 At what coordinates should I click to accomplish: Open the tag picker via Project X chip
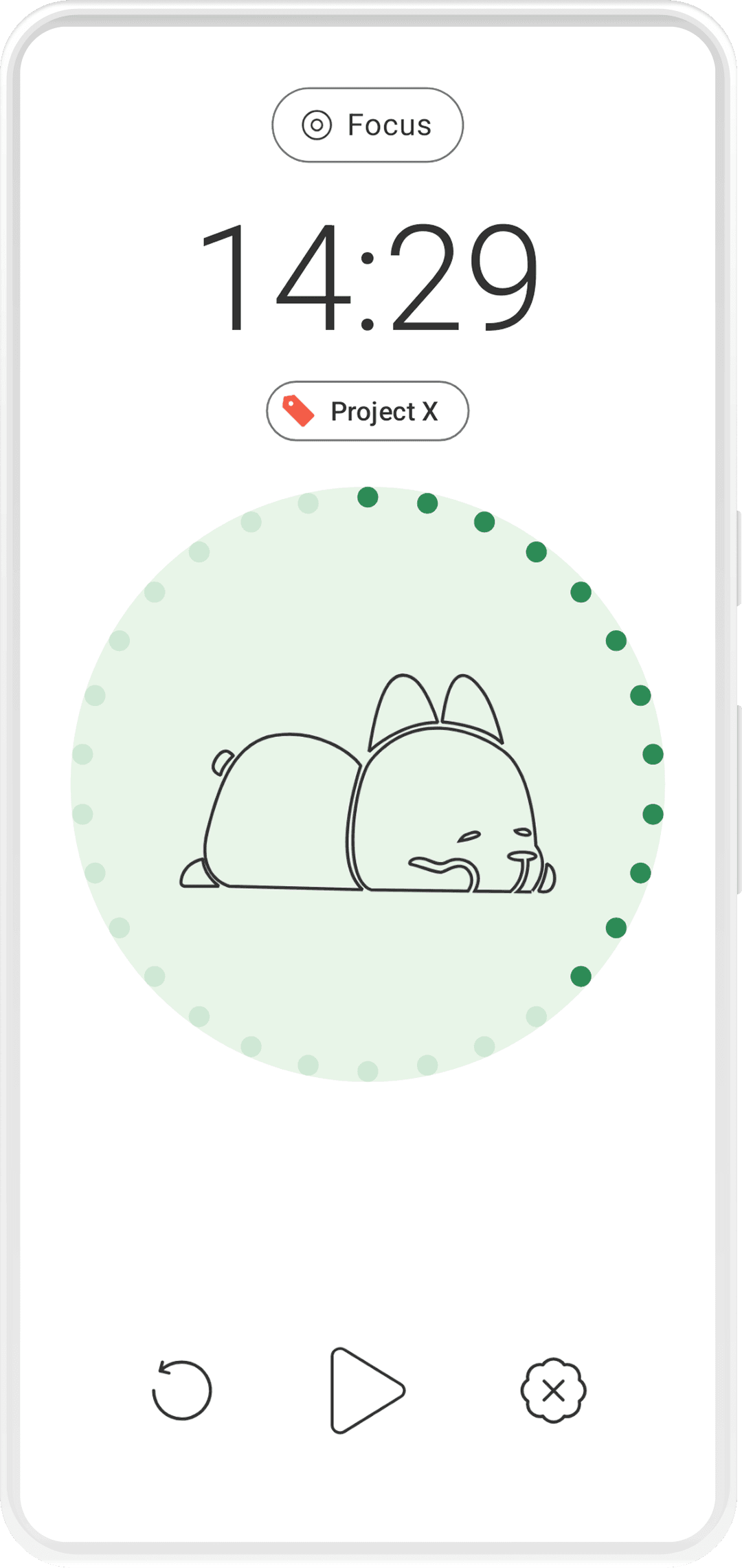point(368,410)
